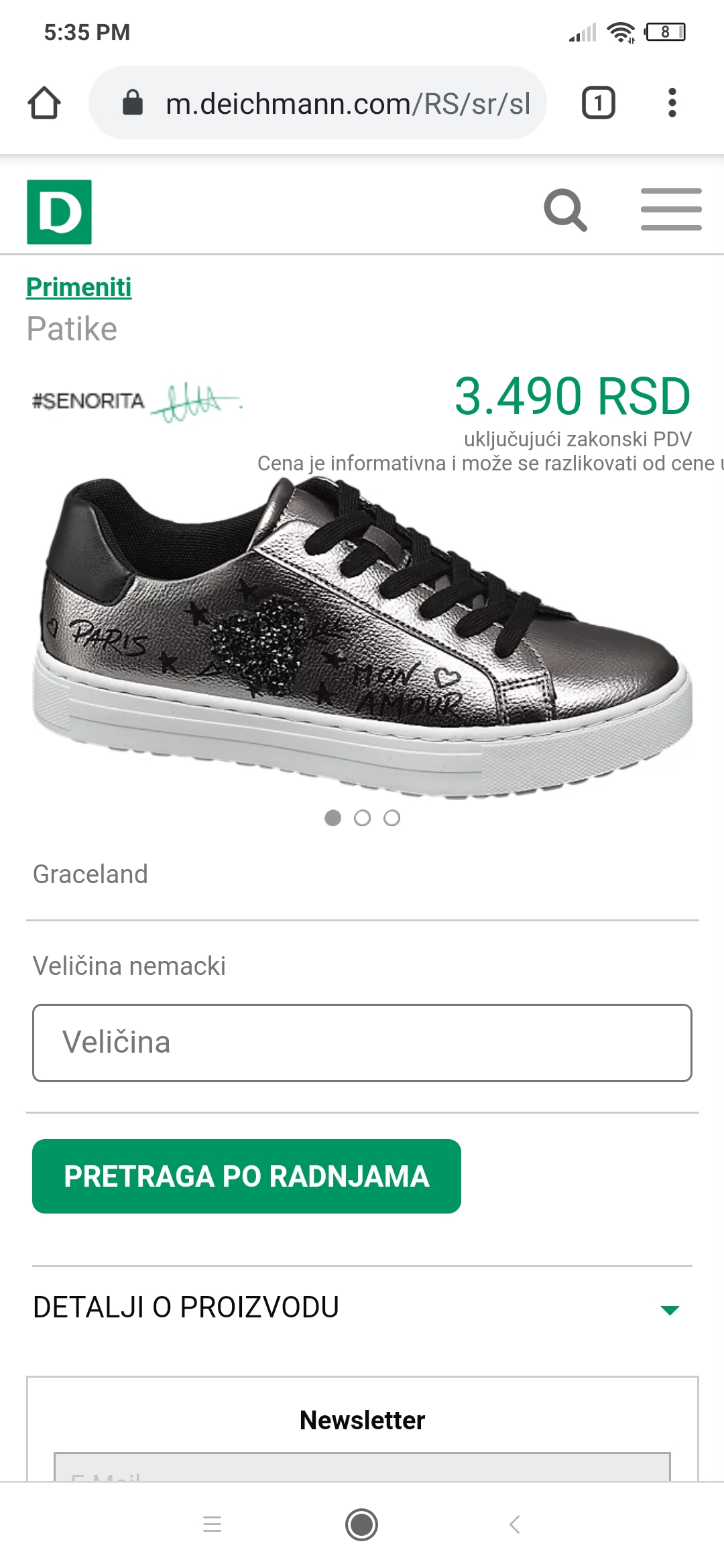Tap the newsletter E-Mail field
The width and height of the screenshot is (724, 1568).
pyautogui.click(x=362, y=1467)
